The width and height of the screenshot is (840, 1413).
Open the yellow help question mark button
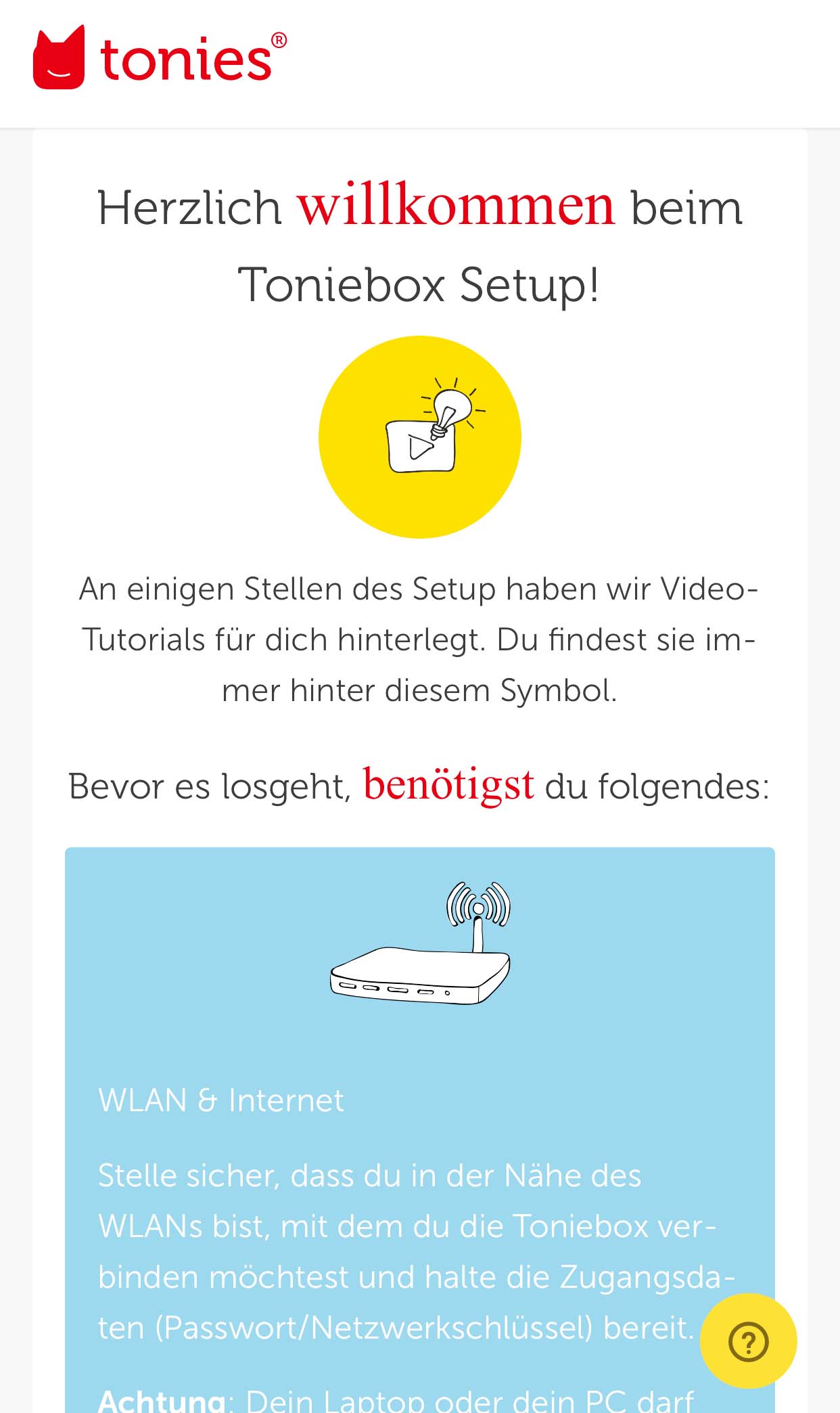(748, 1341)
